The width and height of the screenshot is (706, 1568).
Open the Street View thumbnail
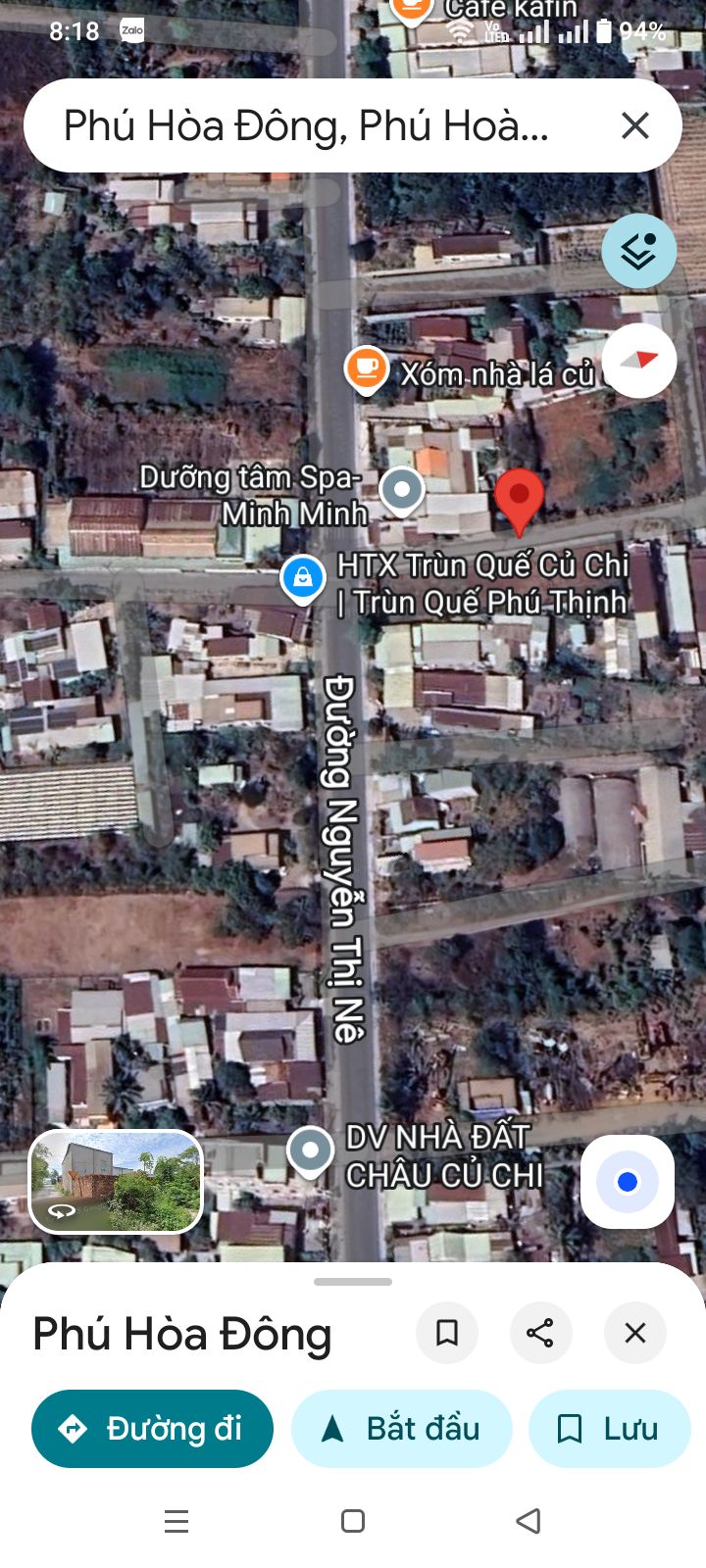coord(116,1182)
